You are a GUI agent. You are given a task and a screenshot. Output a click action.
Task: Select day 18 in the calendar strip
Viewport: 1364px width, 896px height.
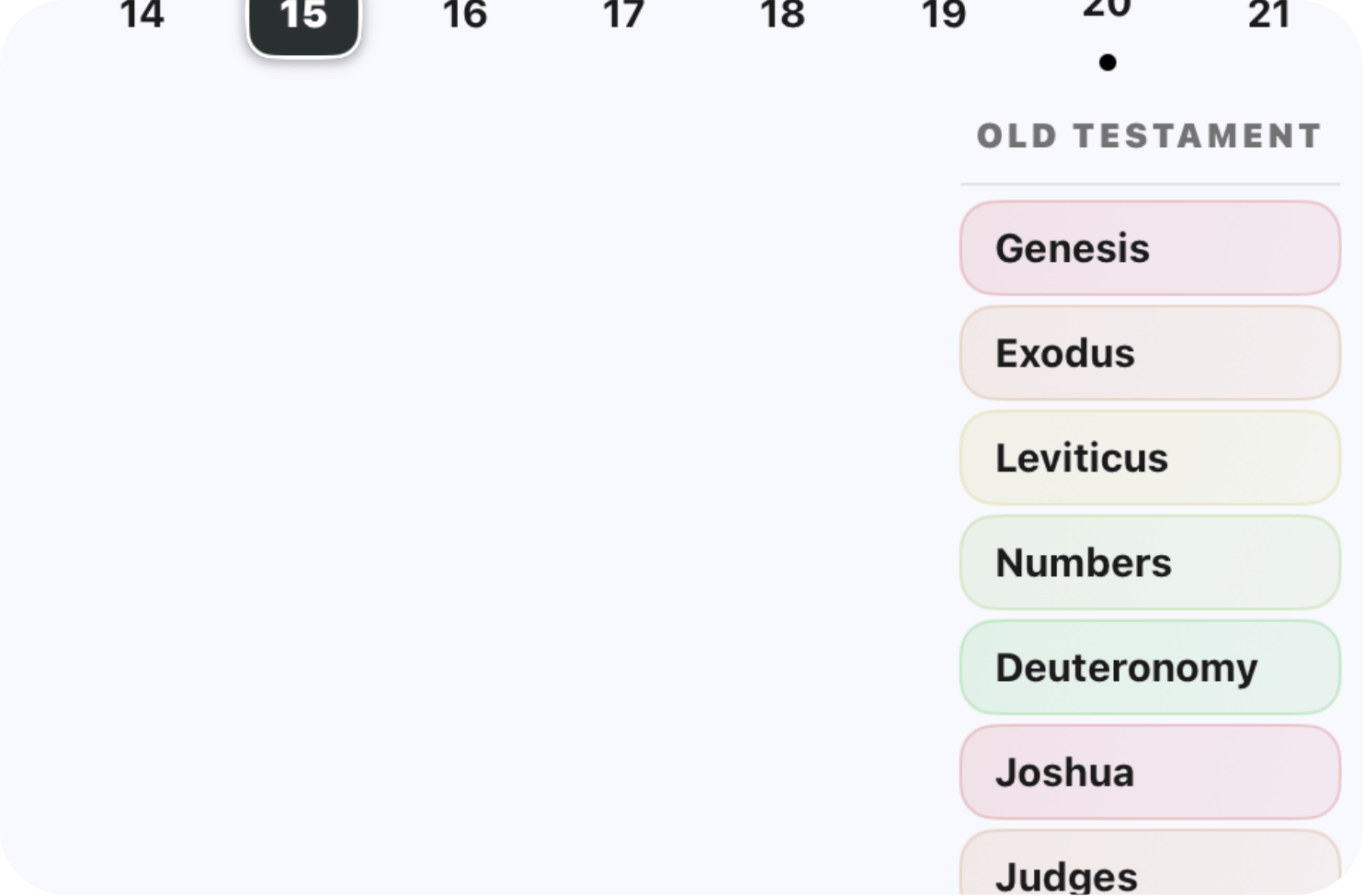click(x=783, y=17)
